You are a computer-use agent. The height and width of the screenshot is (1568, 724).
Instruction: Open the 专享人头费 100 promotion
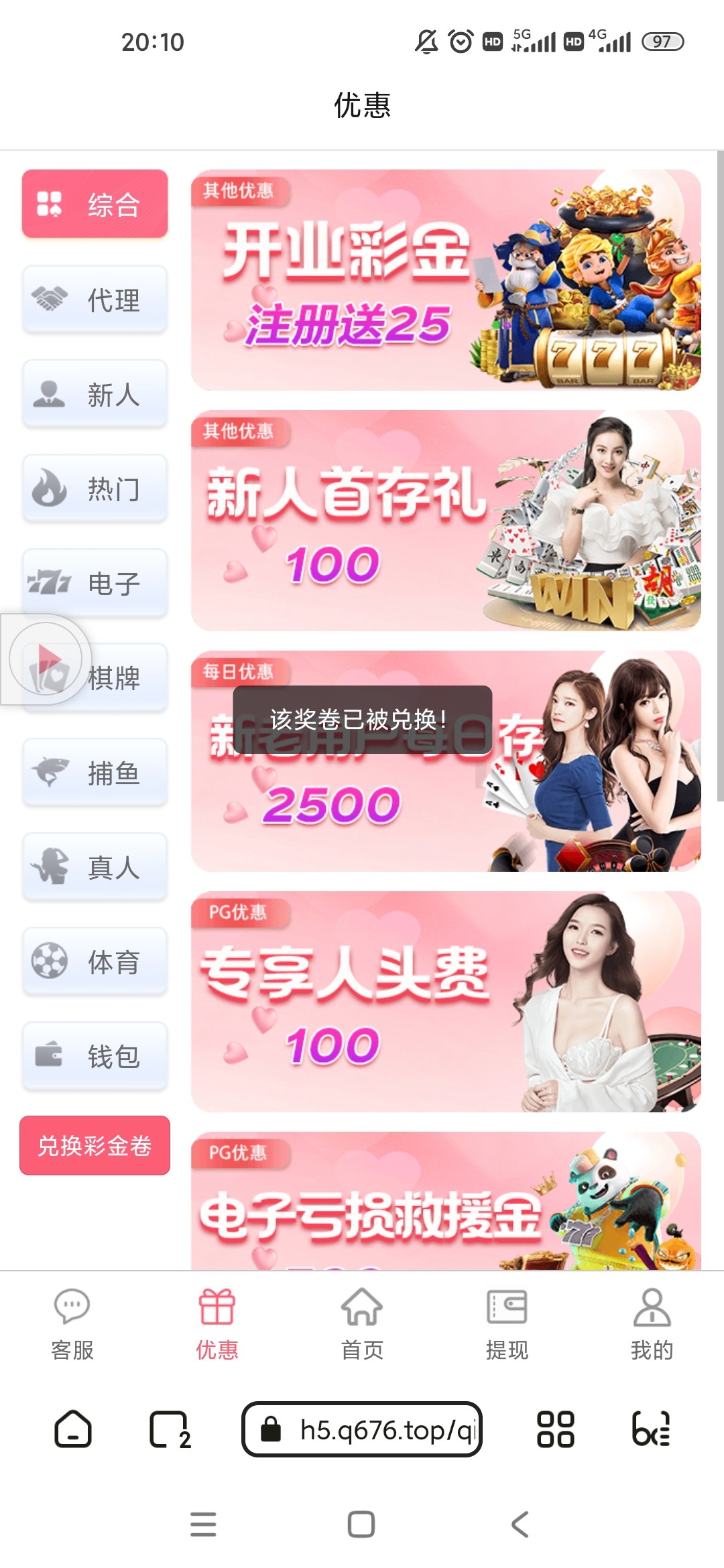(446, 1002)
